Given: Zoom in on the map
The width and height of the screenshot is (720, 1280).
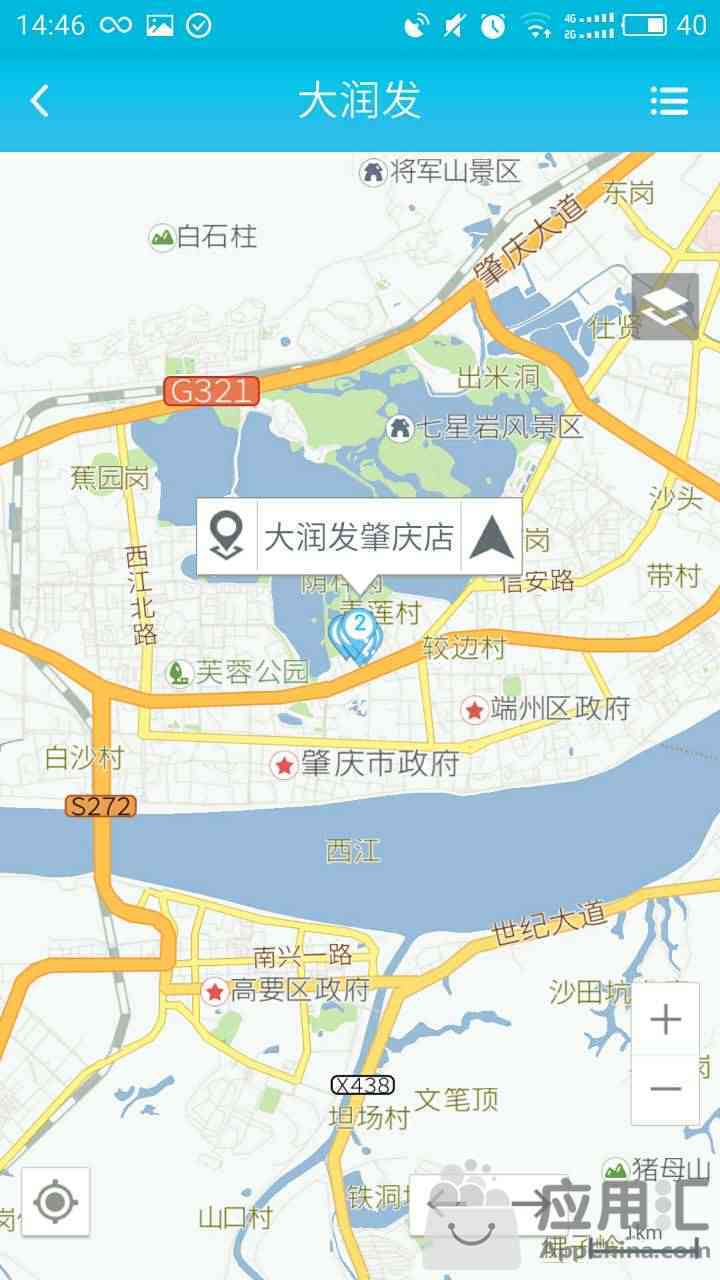Looking at the screenshot, I should pyautogui.click(x=665, y=1019).
